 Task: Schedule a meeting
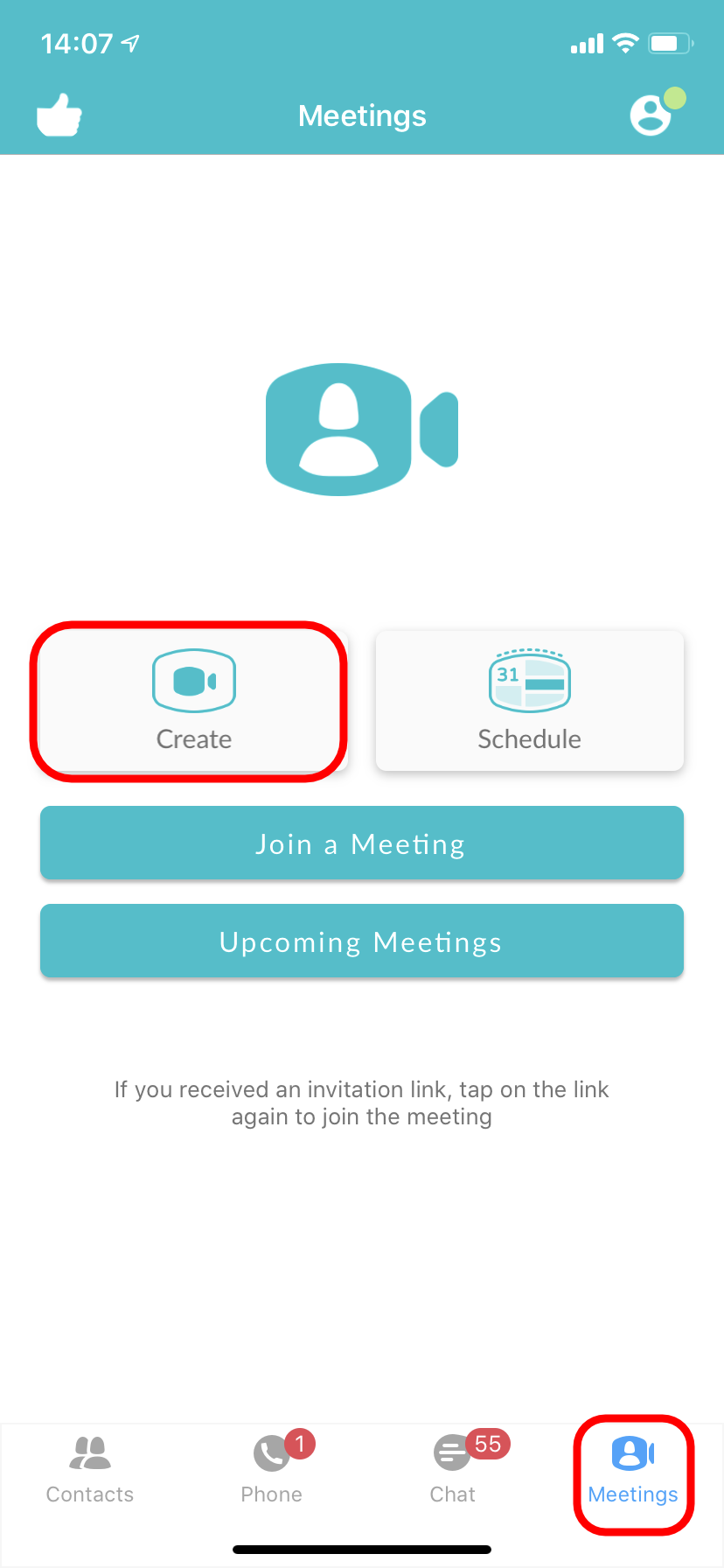click(x=530, y=701)
